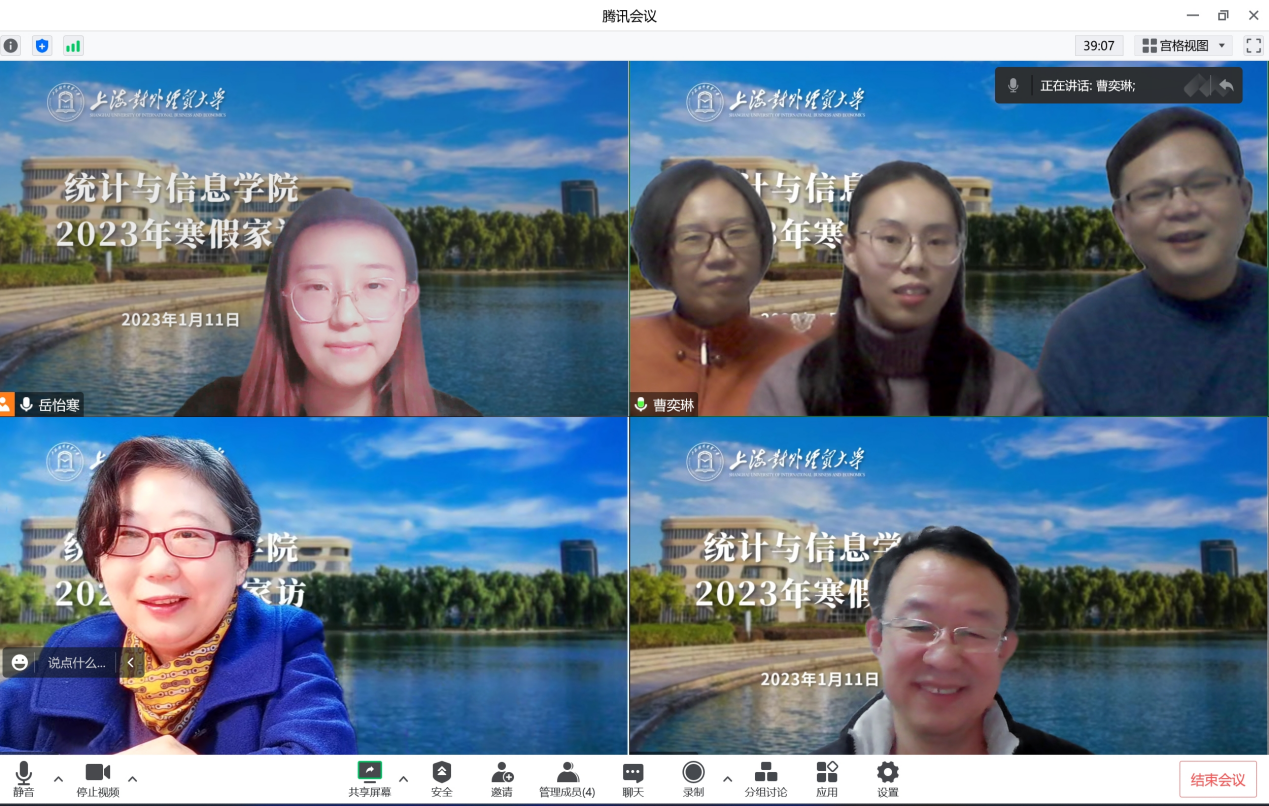Open the network signal status icon
1269x806 pixels.
tap(73, 46)
